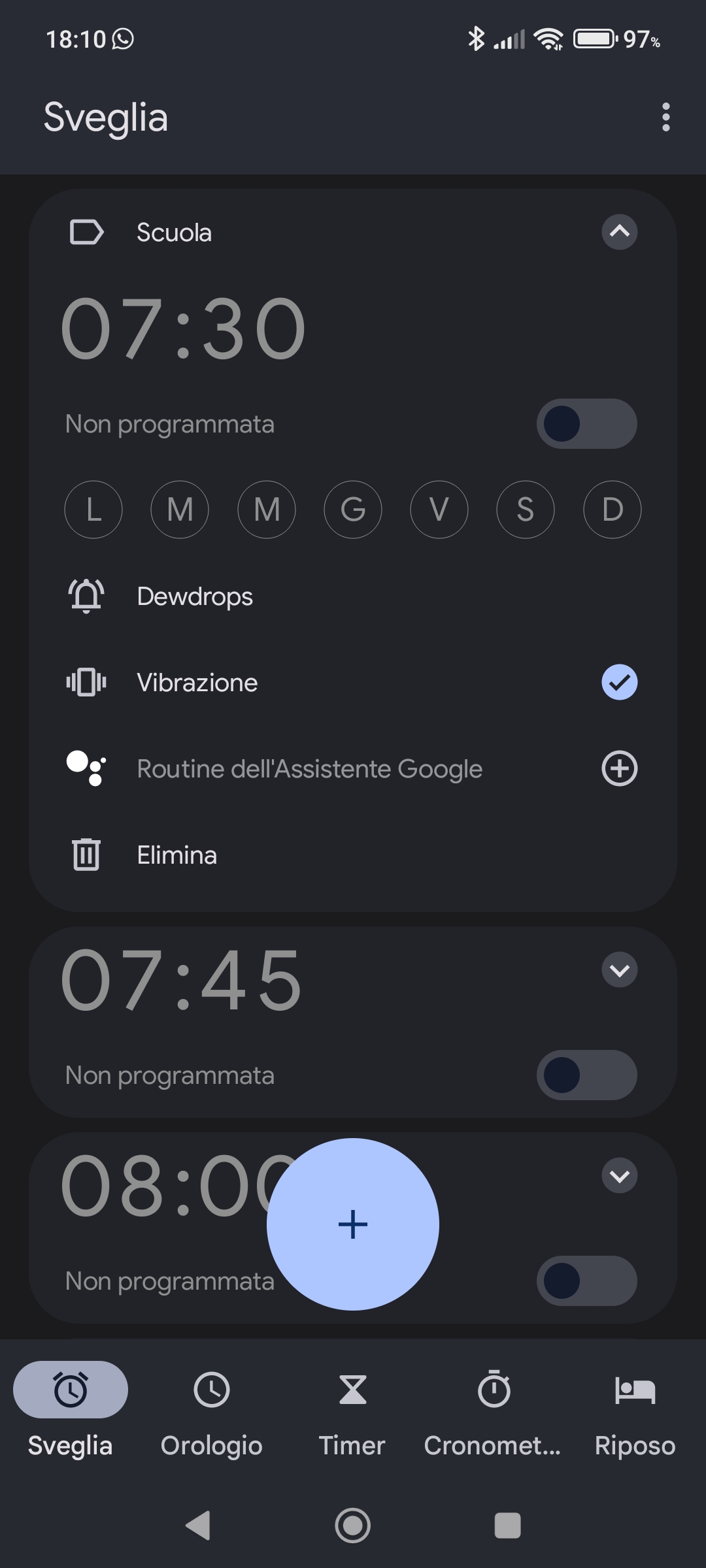Screen dimensions: 706x1568
Task: Add a new alarm with plus button
Action: (x=353, y=1224)
